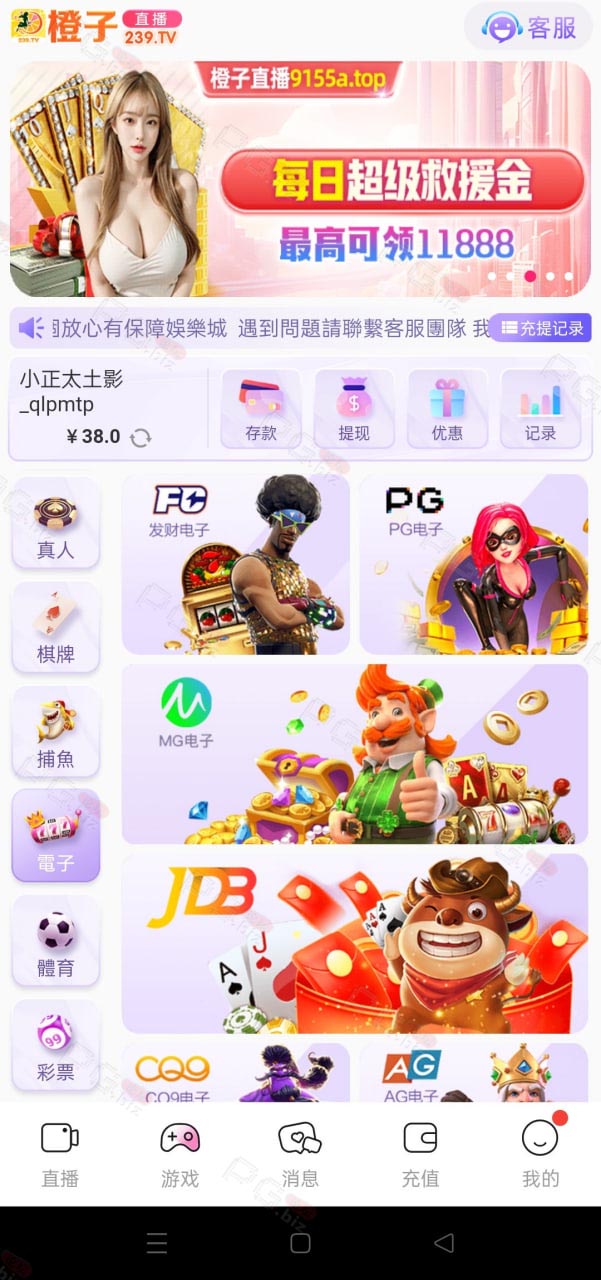Open 提现 withdrawal
The height and width of the screenshot is (1280, 601).
(354, 408)
